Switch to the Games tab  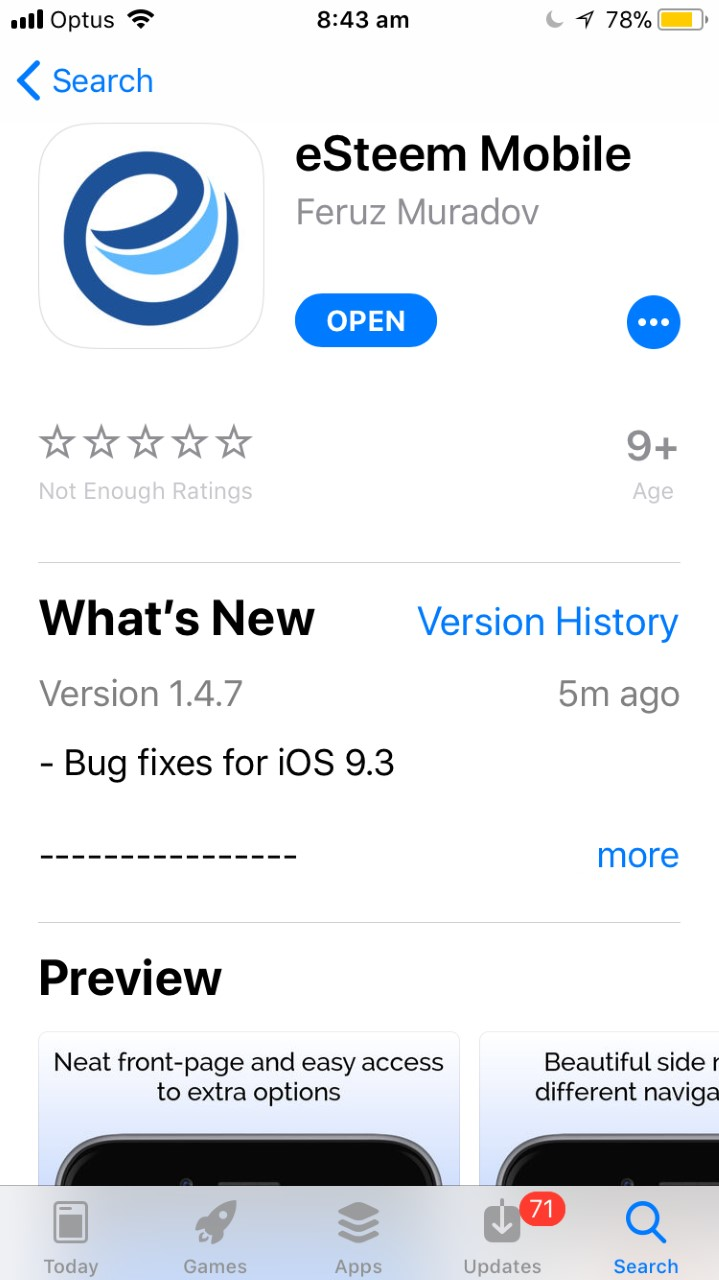(x=214, y=1237)
